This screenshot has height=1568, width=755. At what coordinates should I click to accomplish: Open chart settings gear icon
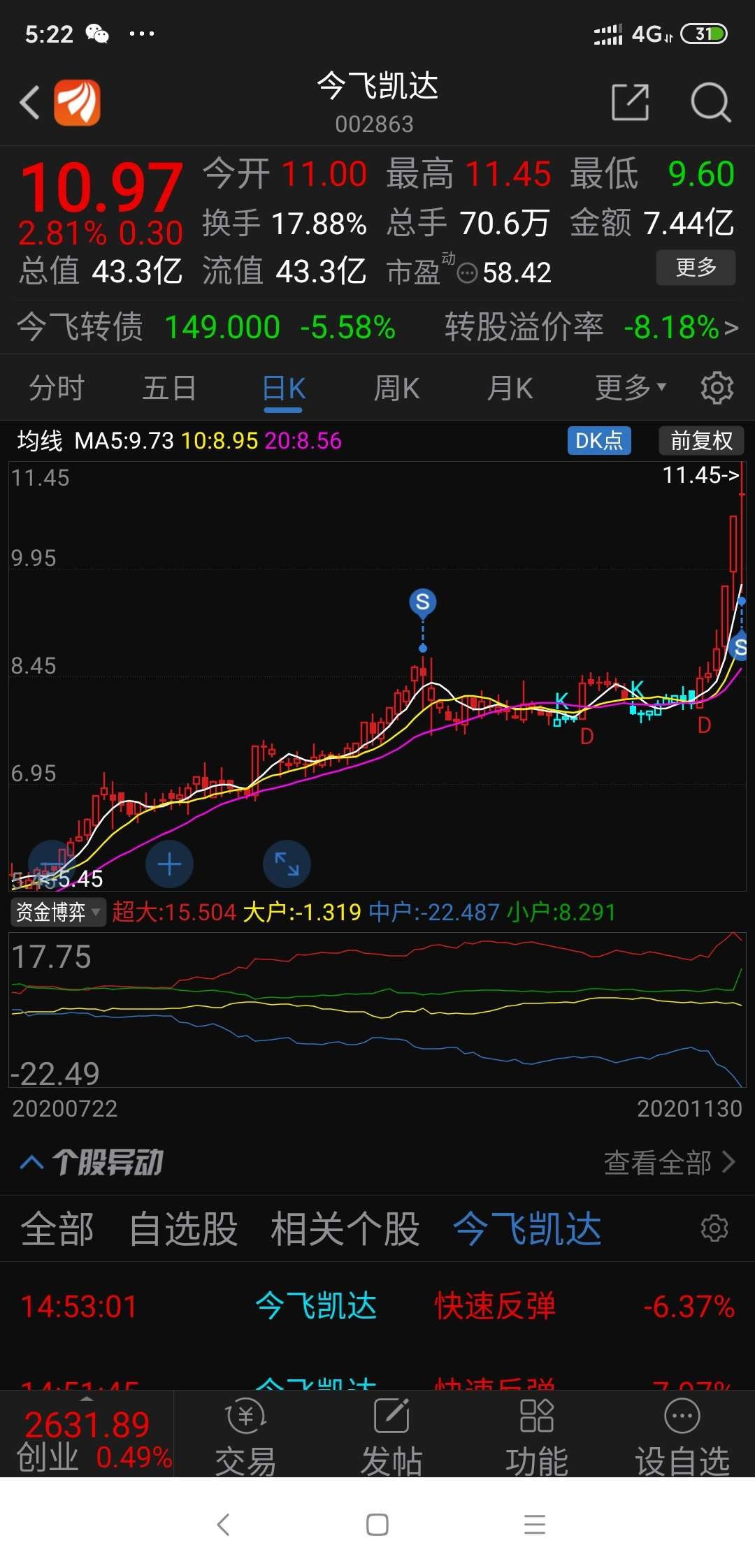[717, 388]
